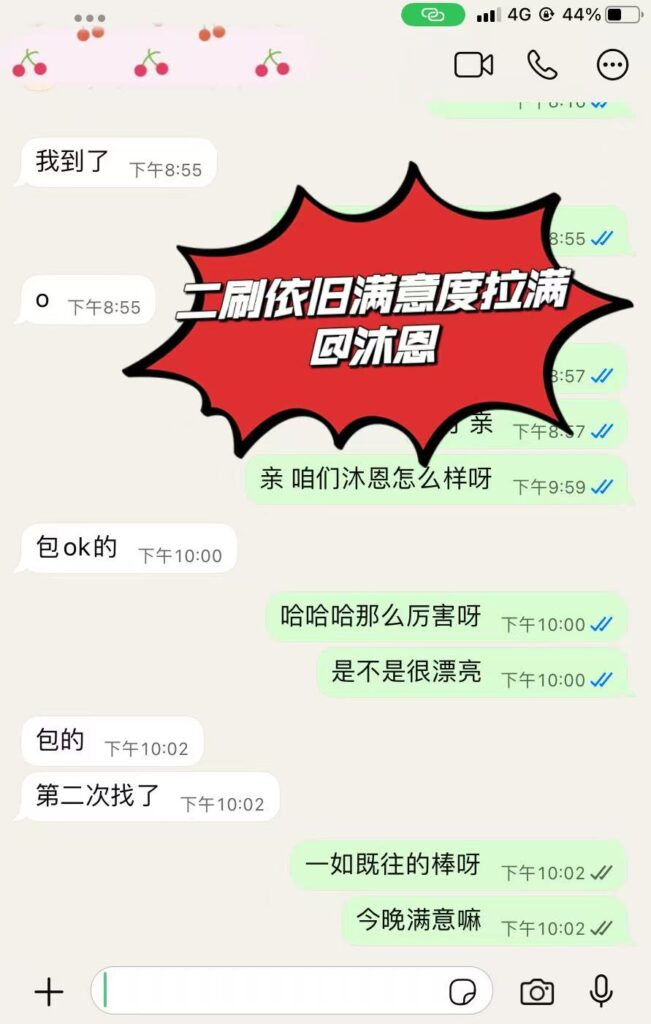Screen dimensions: 651x1024
Task: Focus the message input field
Action: click(x=270, y=991)
